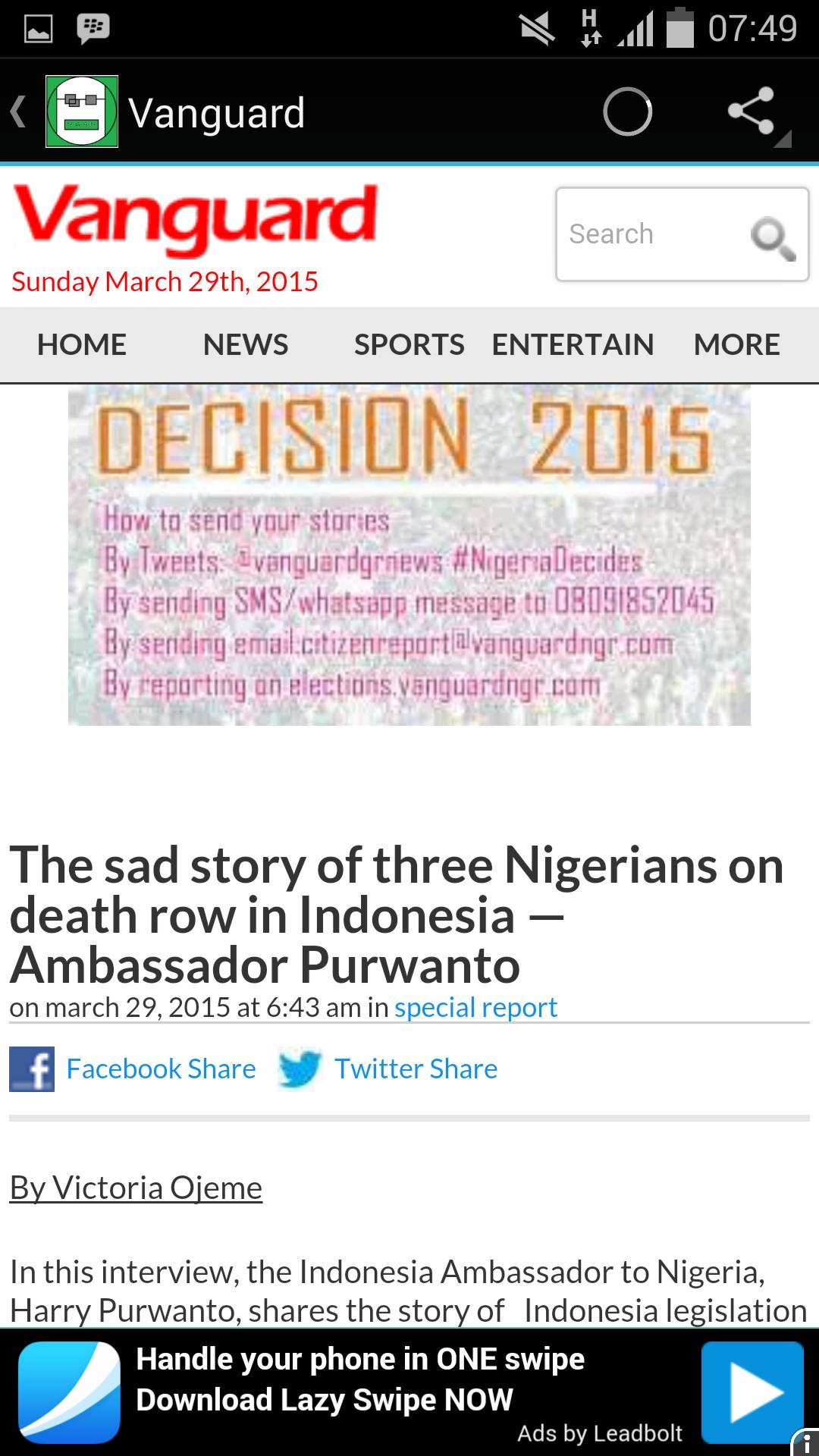
Task: Open author Victoria Ojeme's link
Action: pos(136,1188)
